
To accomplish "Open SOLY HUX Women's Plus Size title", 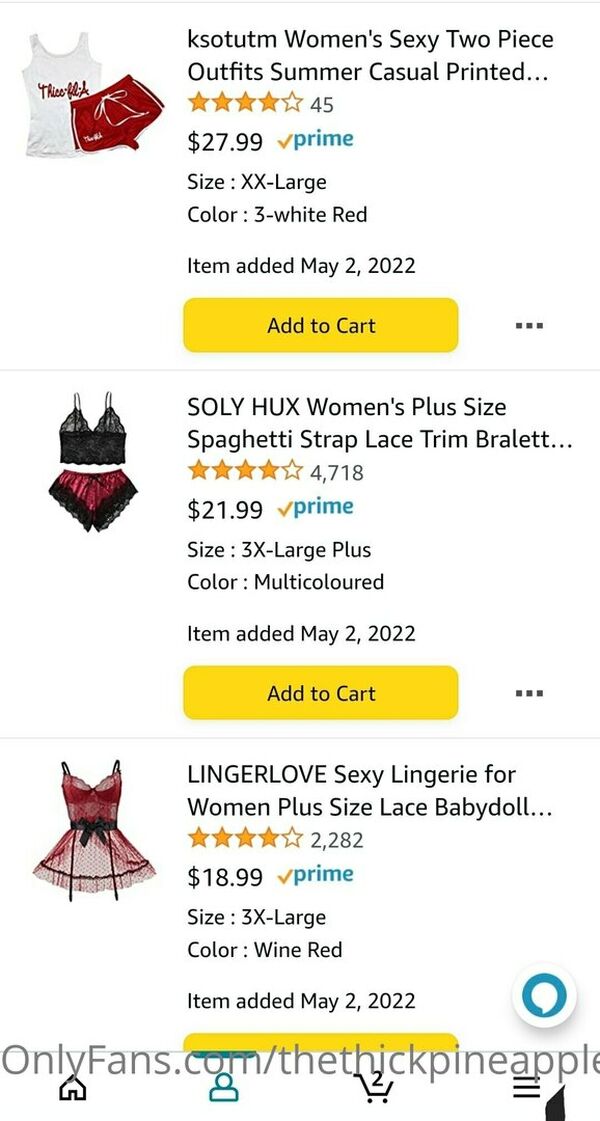I will point(378,423).
